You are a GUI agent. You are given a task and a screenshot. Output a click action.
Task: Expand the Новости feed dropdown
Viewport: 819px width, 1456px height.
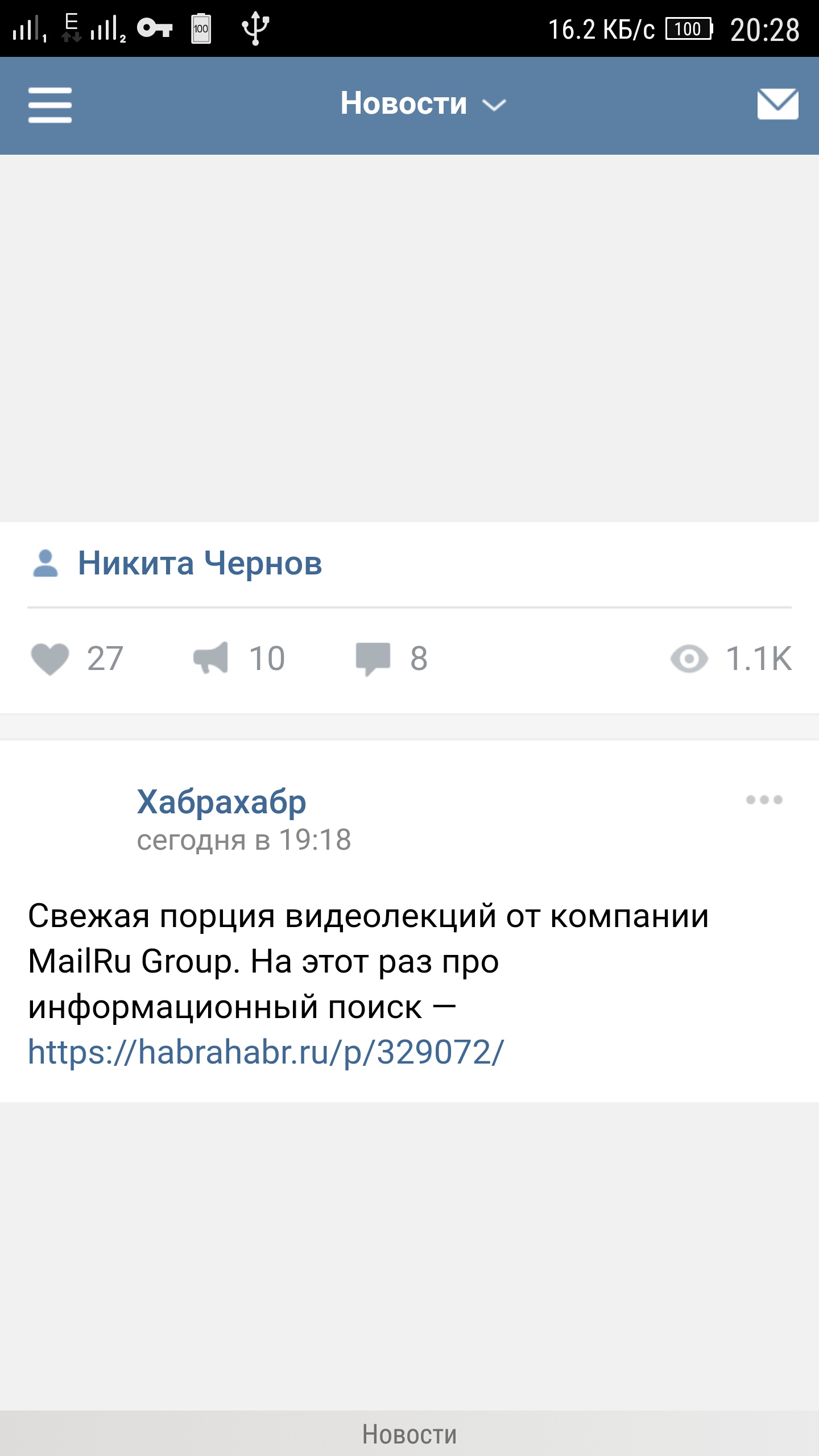coord(422,104)
